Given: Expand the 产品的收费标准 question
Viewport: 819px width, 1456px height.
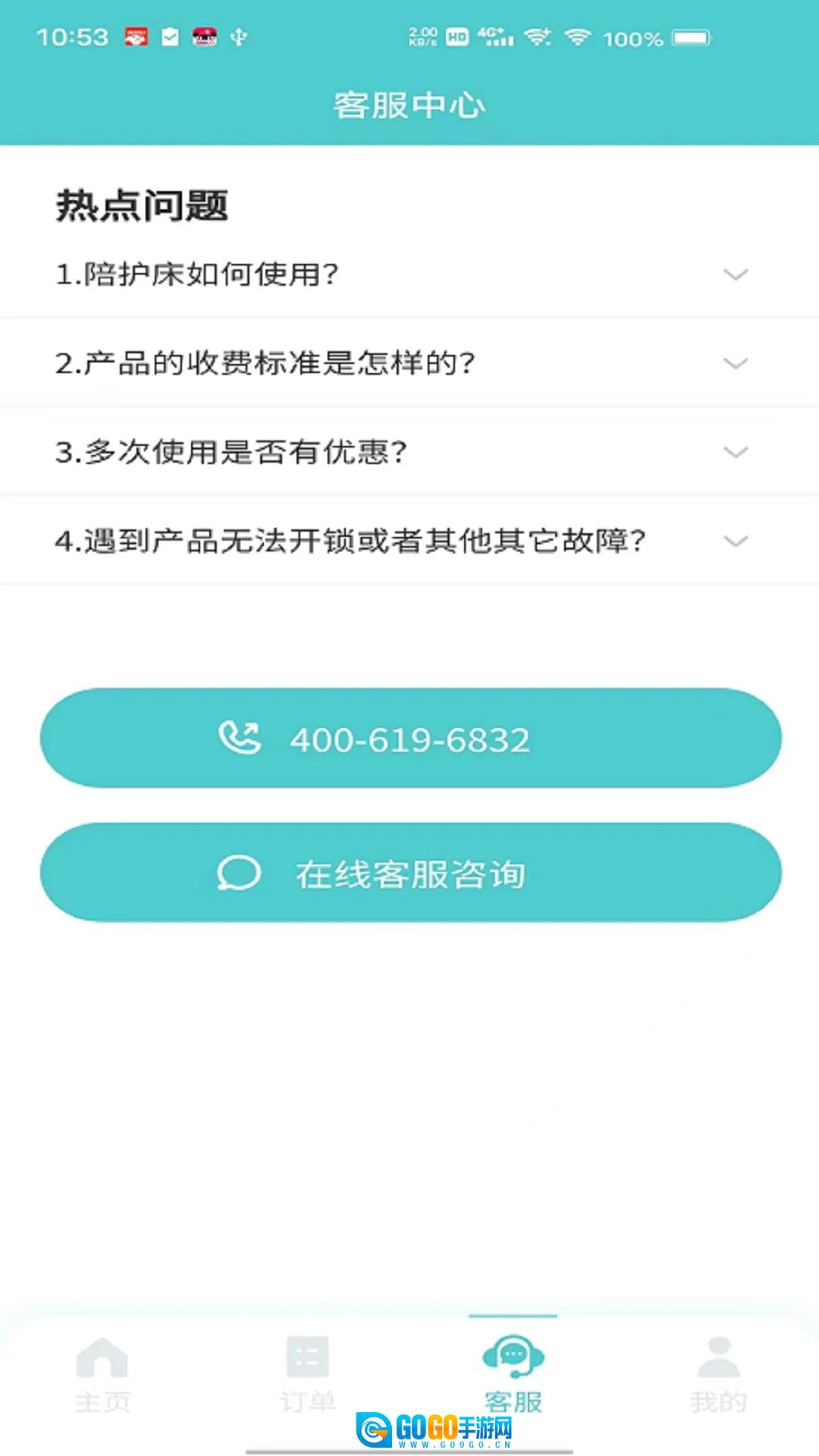Looking at the screenshot, I should 409,363.
